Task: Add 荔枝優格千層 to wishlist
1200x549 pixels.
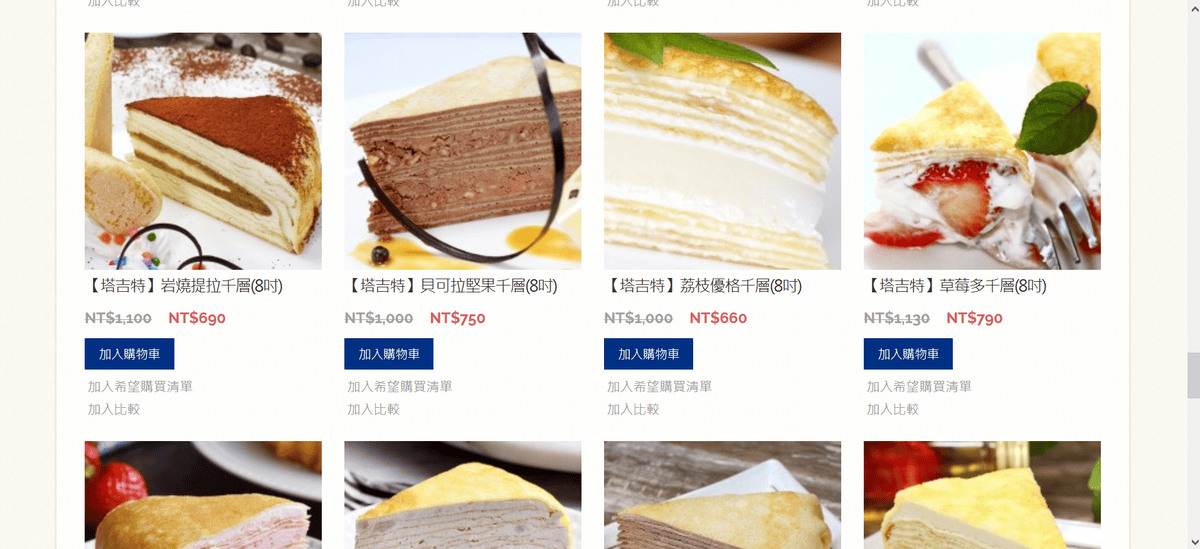Action: 660,386
